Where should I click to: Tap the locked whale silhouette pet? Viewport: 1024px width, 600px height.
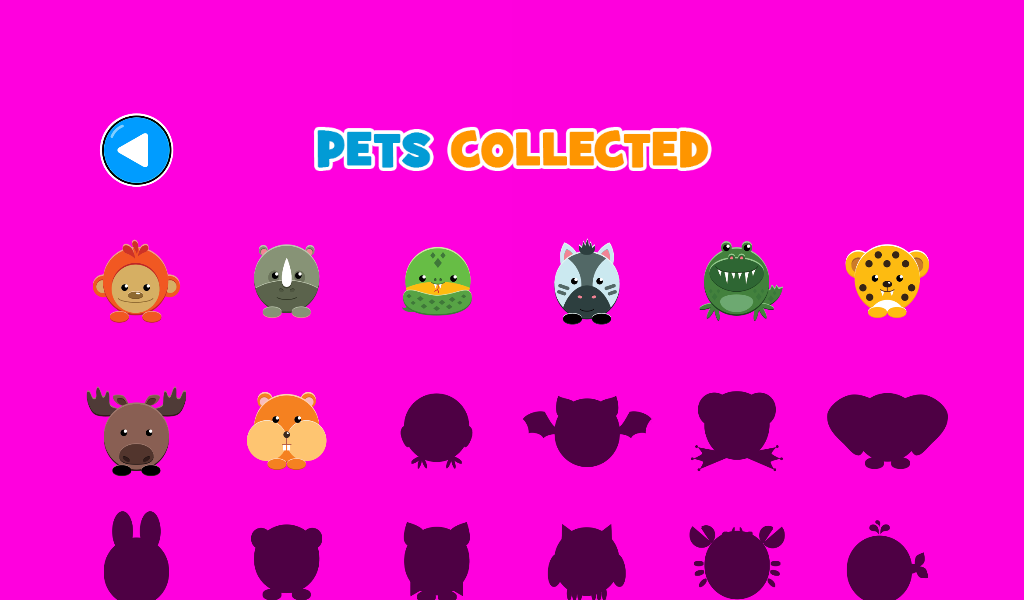(x=882, y=565)
